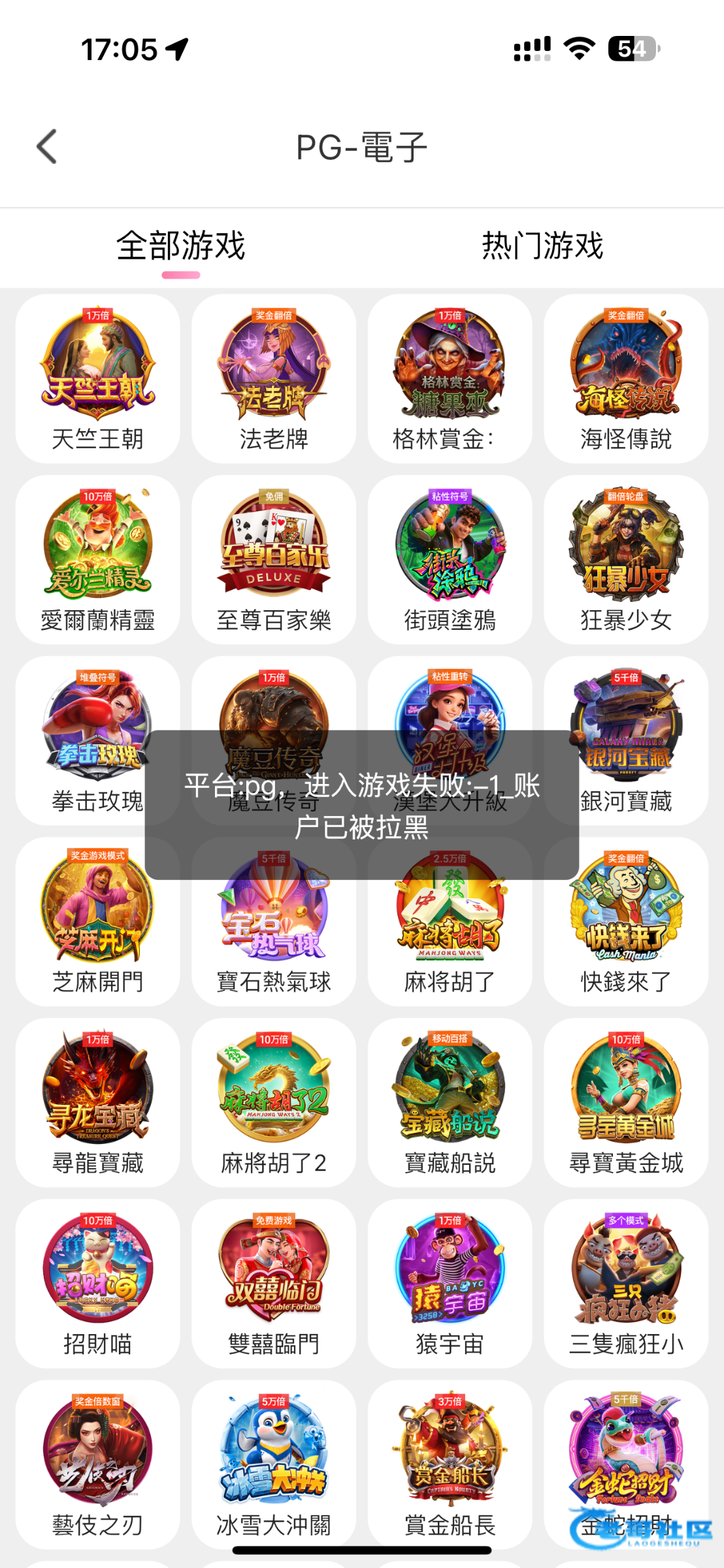Launch the 快錢來了 game
The height and width of the screenshot is (1568, 724).
coord(626,921)
